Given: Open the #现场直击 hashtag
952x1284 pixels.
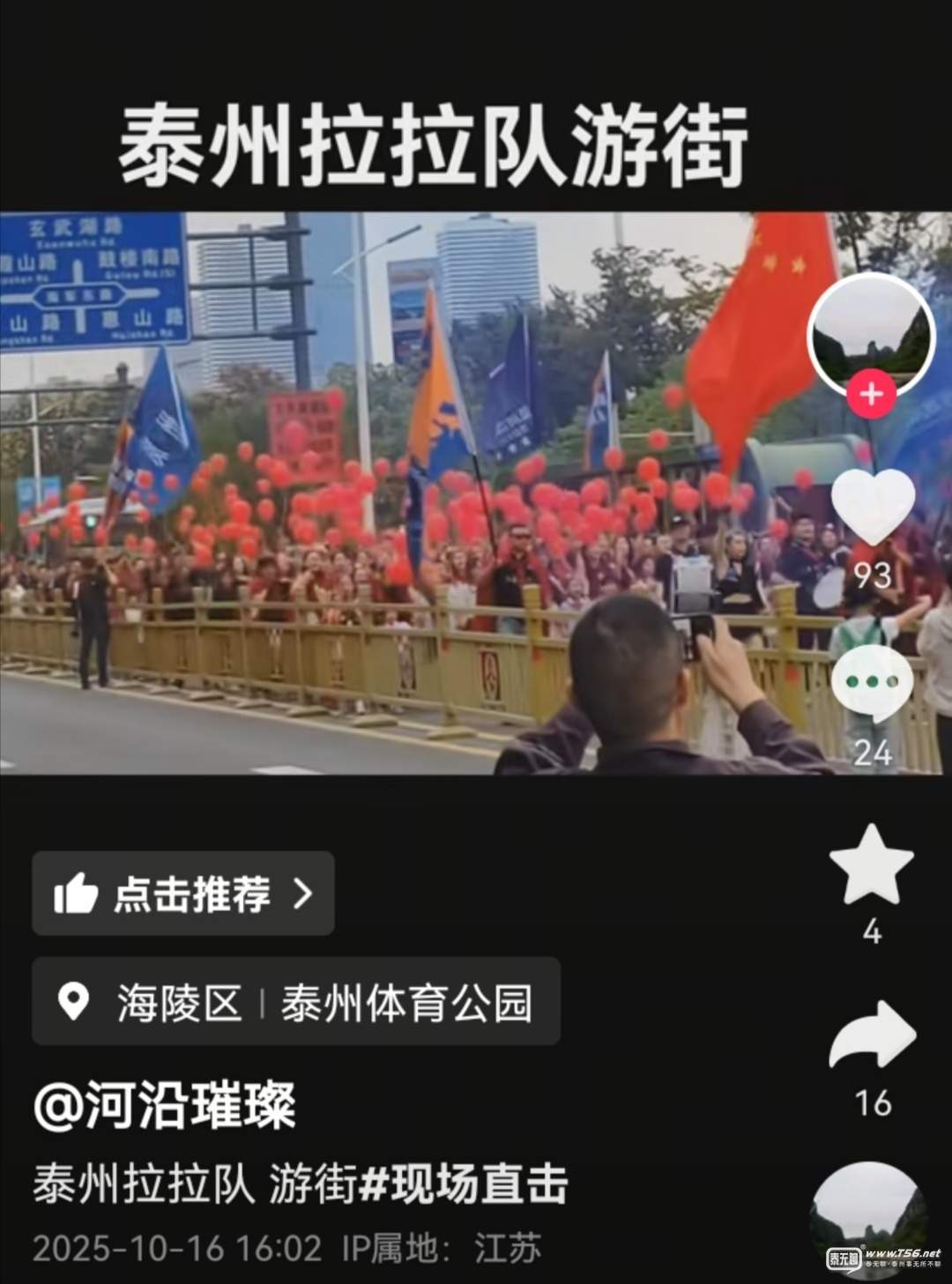Looking at the screenshot, I should 465,1184.
